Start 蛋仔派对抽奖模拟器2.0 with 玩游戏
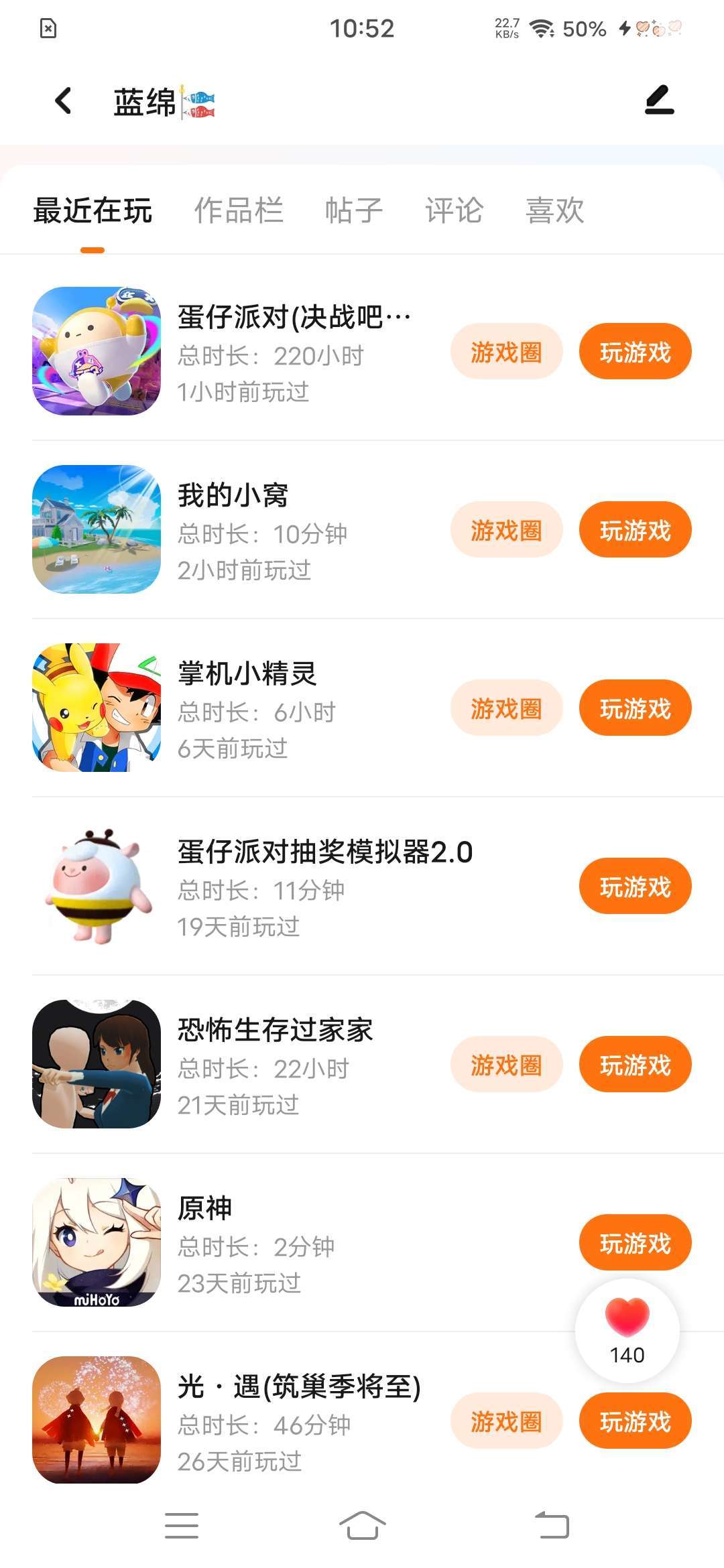 click(x=635, y=887)
